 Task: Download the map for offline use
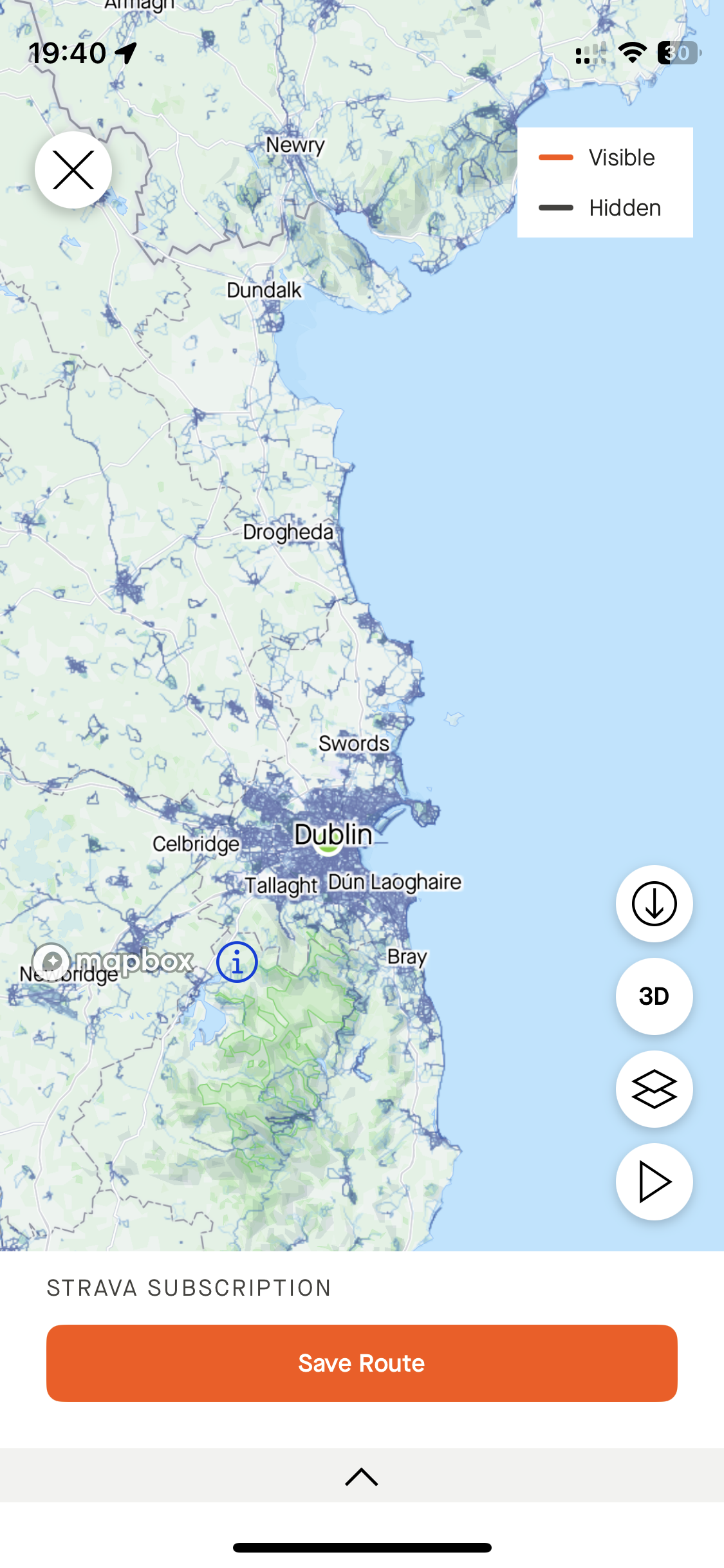coord(654,904)
